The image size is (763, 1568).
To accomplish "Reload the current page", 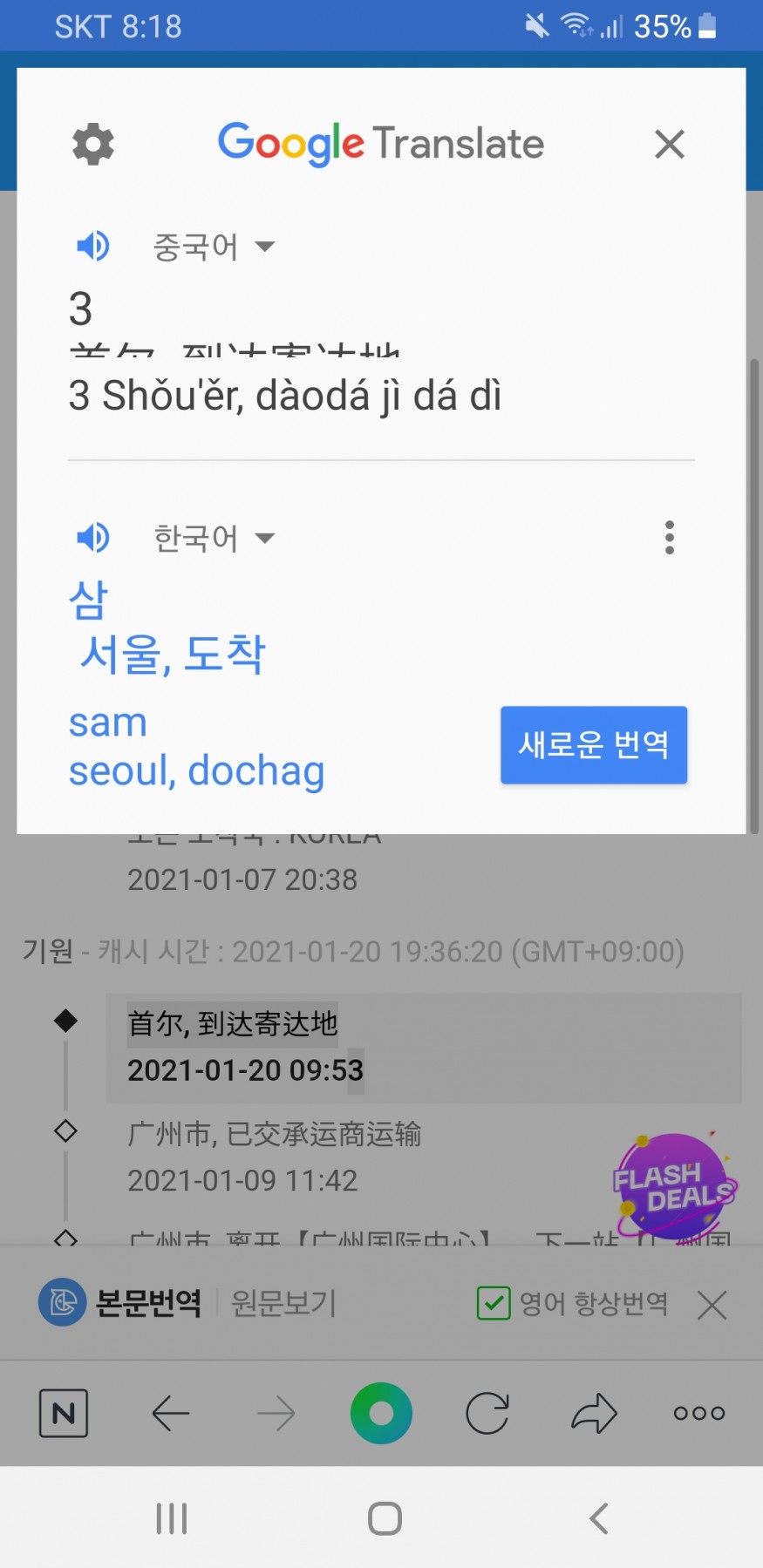I will [x=487, y=1413].
